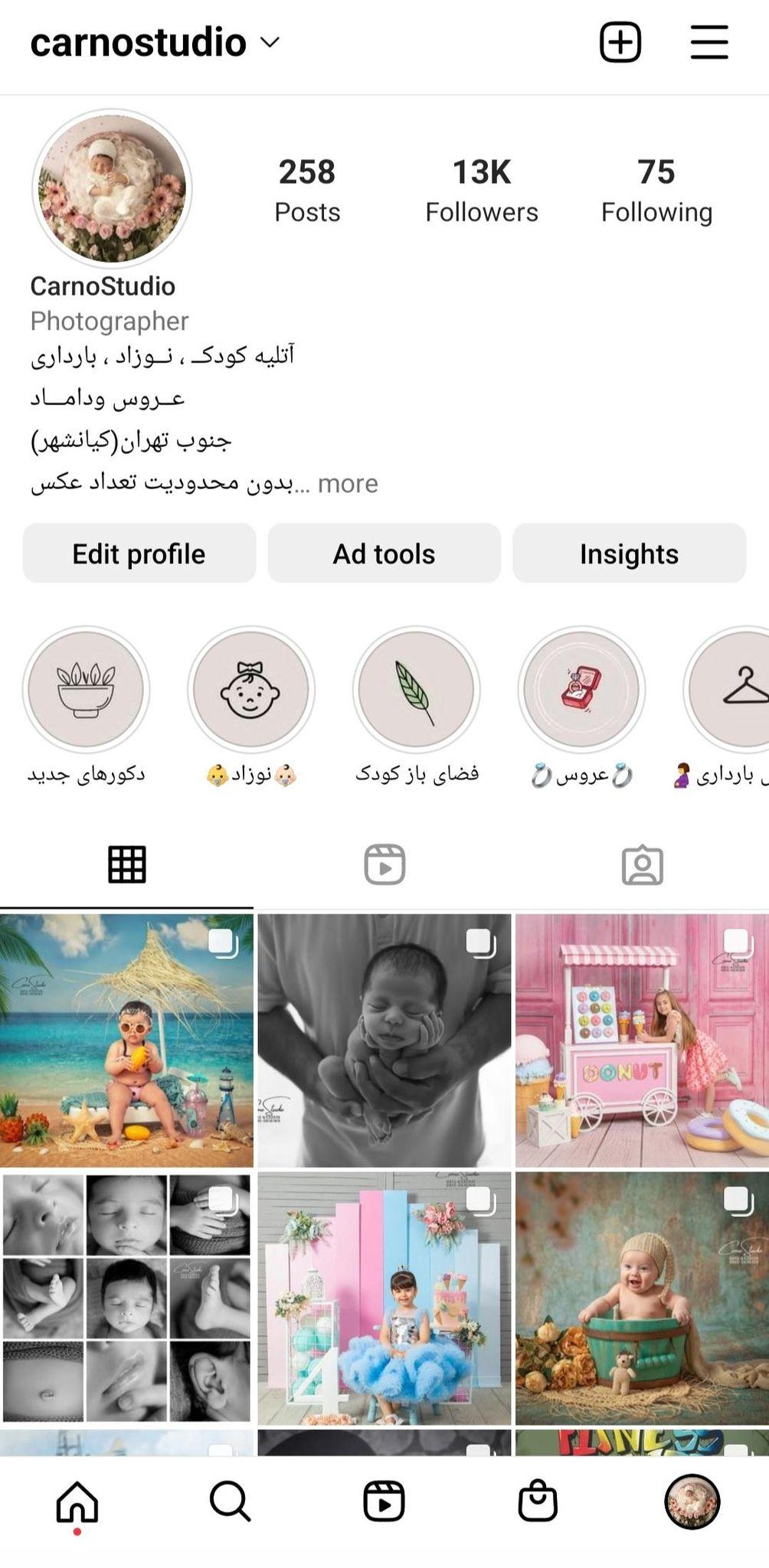This screenshot has height=1568, width=769.
Task: Expand the bio with more
Action: (348, 484)
